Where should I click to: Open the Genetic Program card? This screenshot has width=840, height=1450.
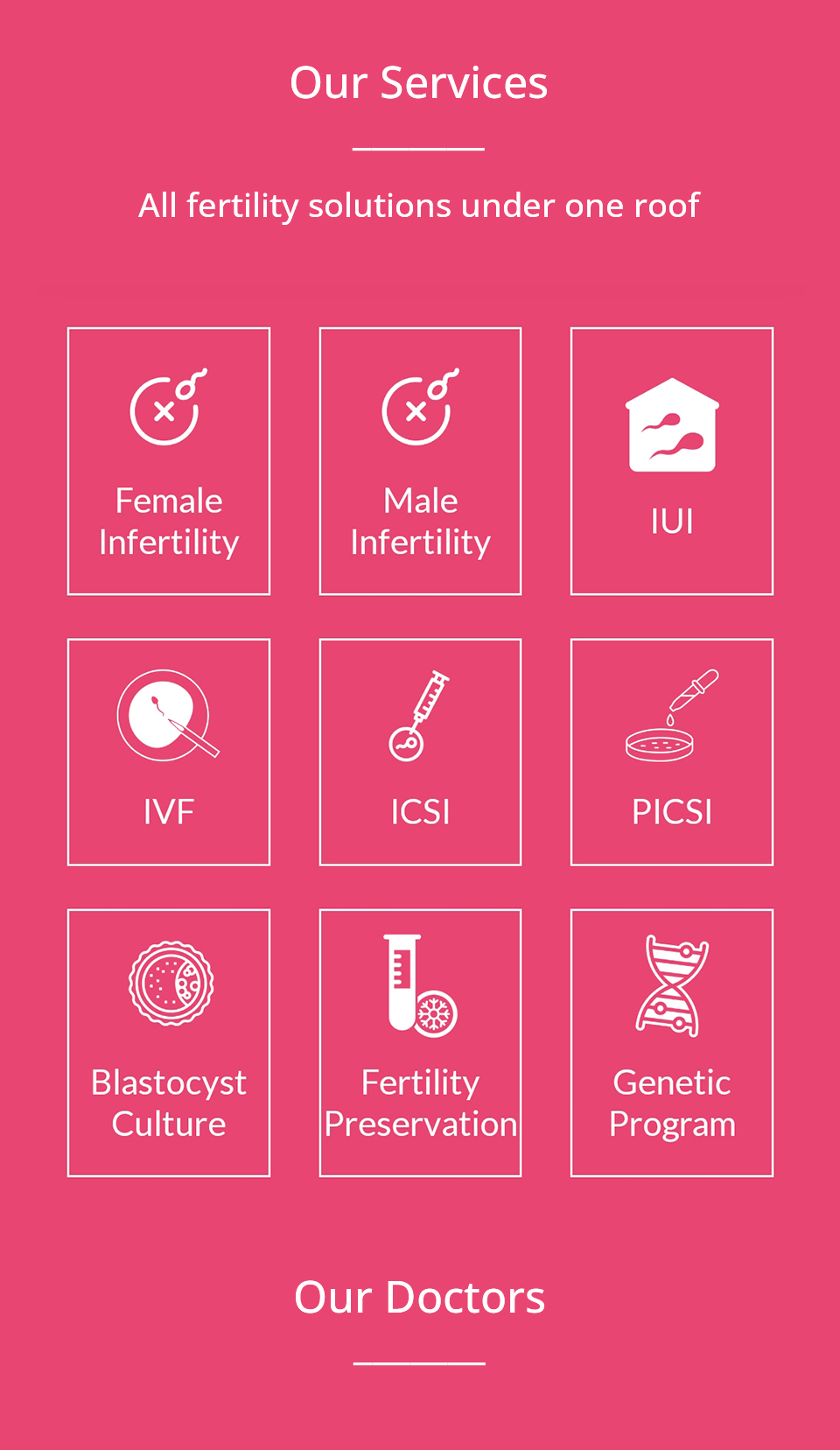point(672,1042)
